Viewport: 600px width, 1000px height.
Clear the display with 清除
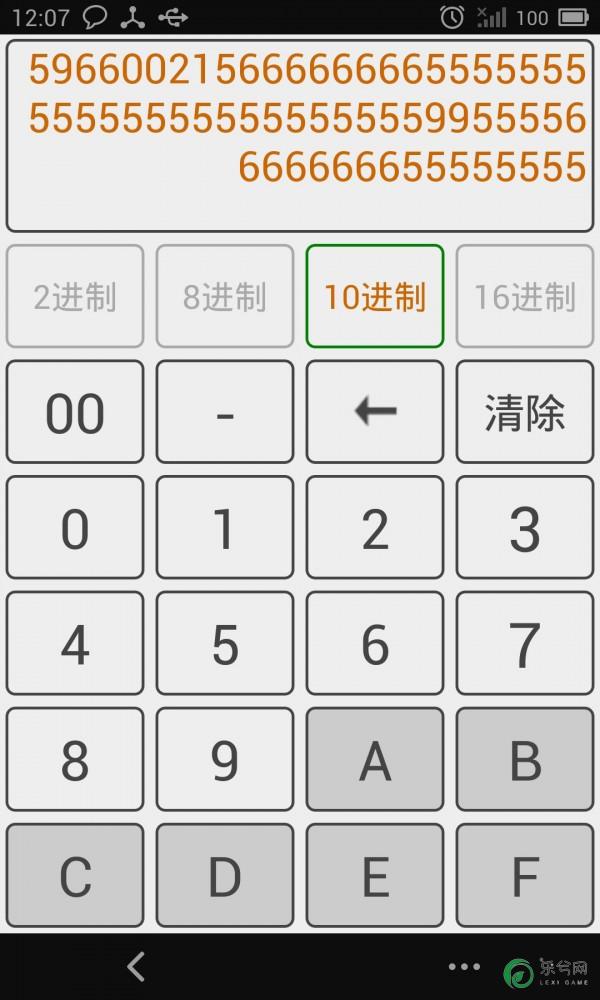point(525,412)
